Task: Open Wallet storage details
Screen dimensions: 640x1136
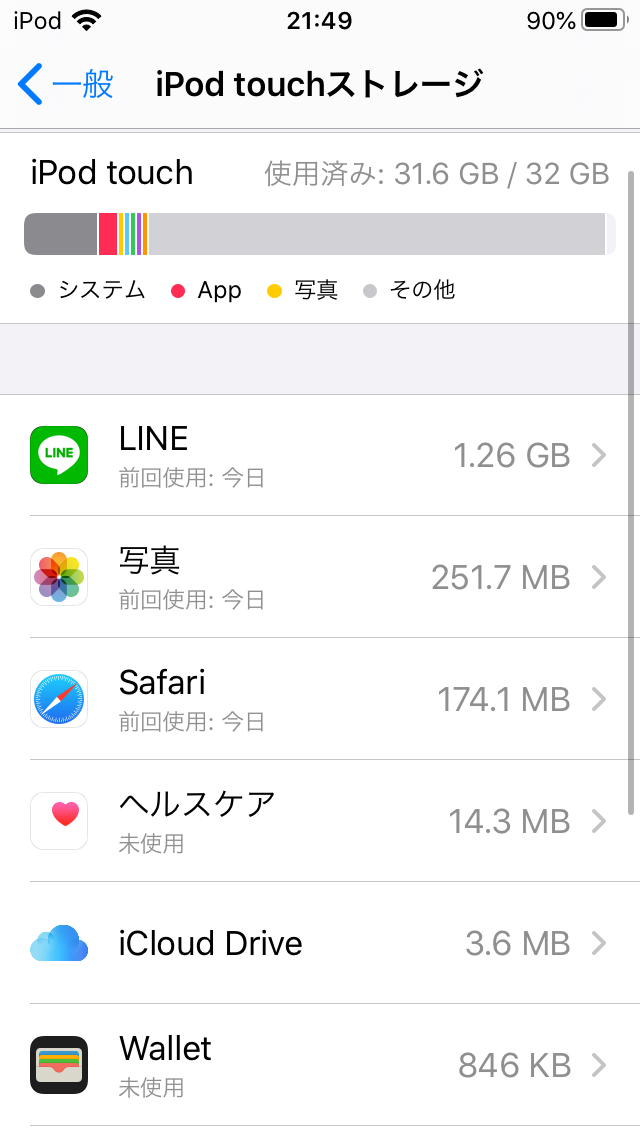Action: pos(320,1065)
